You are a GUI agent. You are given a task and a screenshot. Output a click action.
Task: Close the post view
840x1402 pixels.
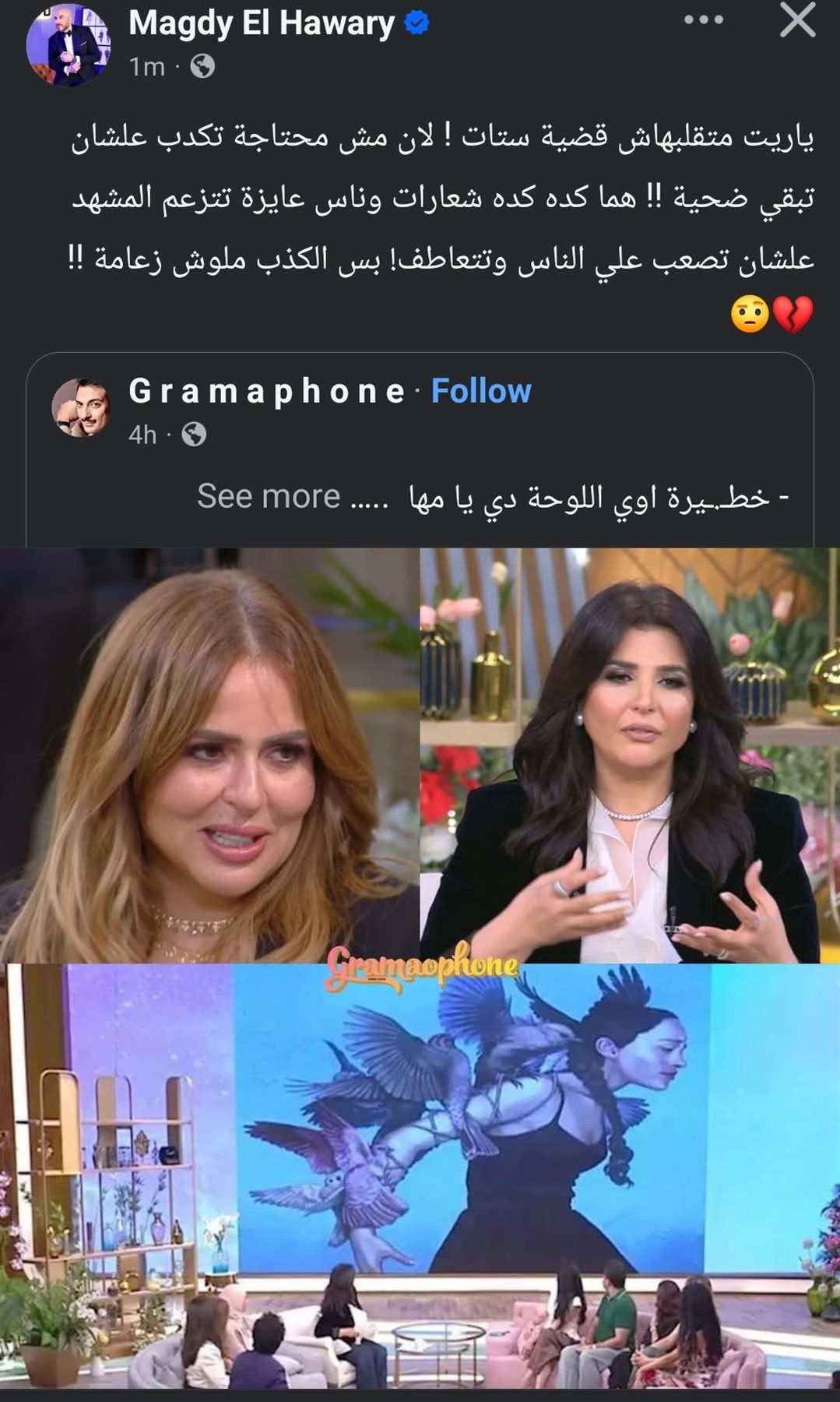coord(797,21)
